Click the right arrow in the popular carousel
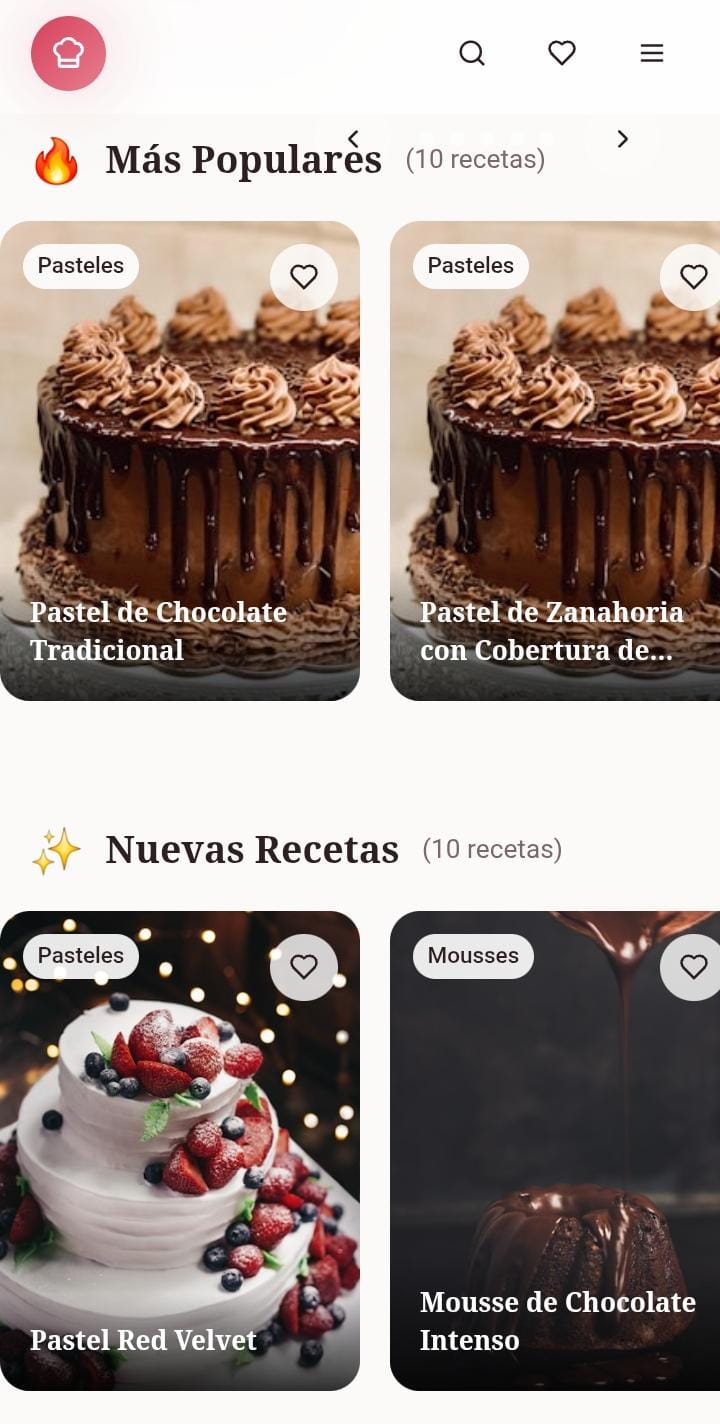 622,139
